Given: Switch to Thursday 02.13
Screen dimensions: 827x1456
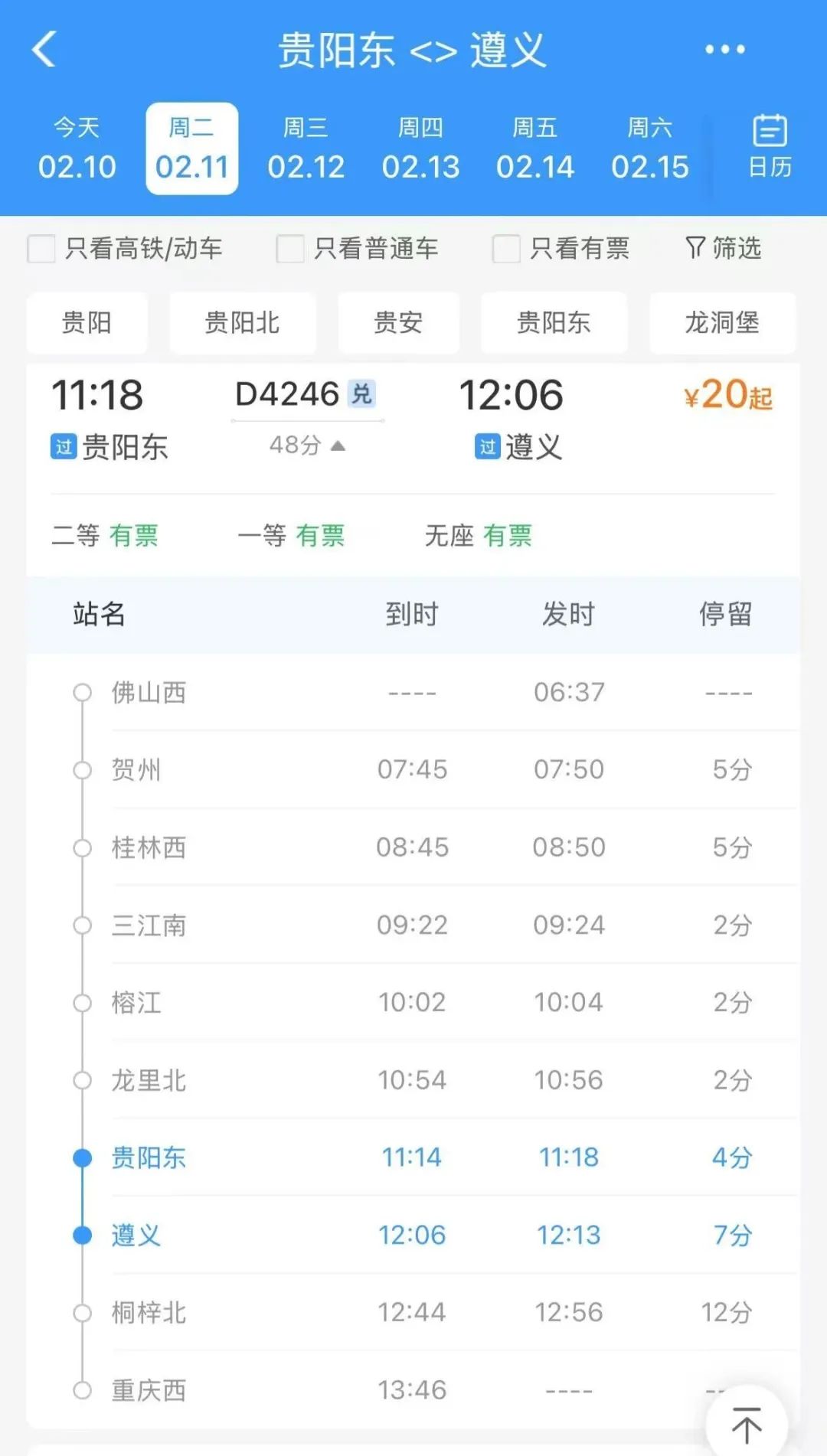Looking at the screenshot, I should pos(420,149).
